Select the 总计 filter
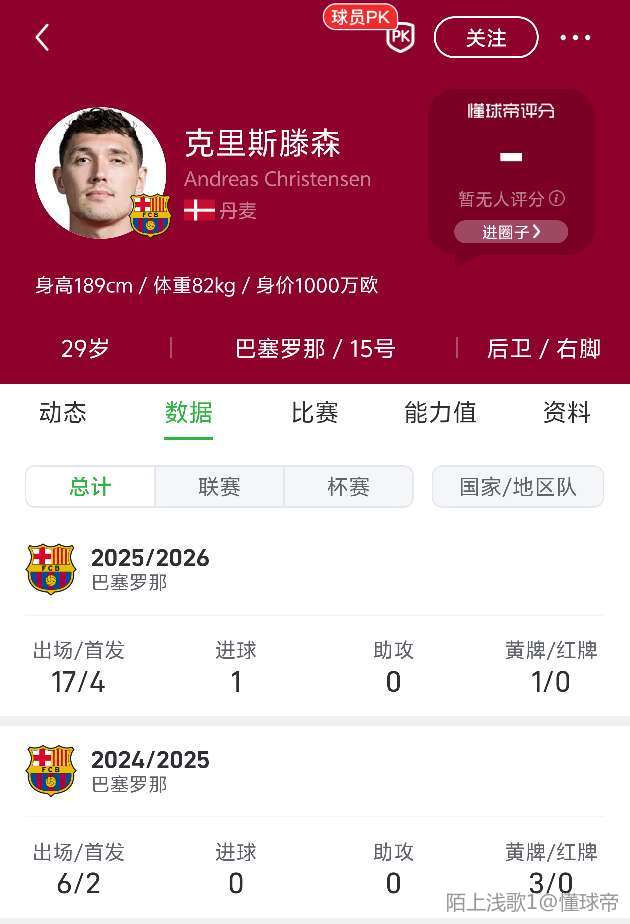The image size is (630, 924). pyautogui.click(x=90, y=487)
